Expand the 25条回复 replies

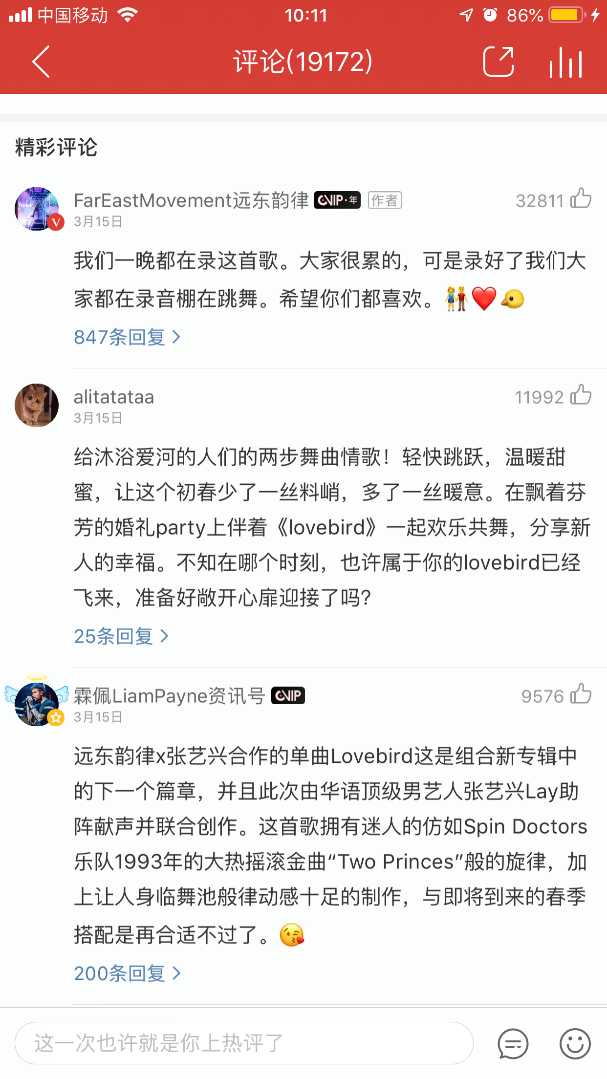point(121,636)
